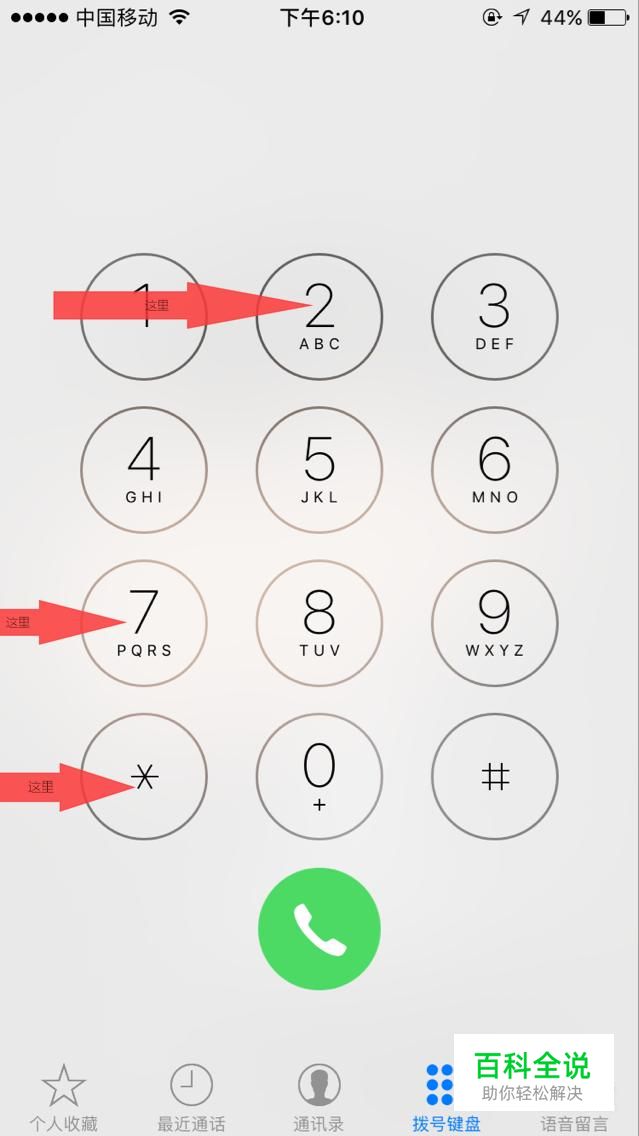Enter the 9 WXYZ key
This screenshot has width=639, height=1136.
tap(495, 623)
